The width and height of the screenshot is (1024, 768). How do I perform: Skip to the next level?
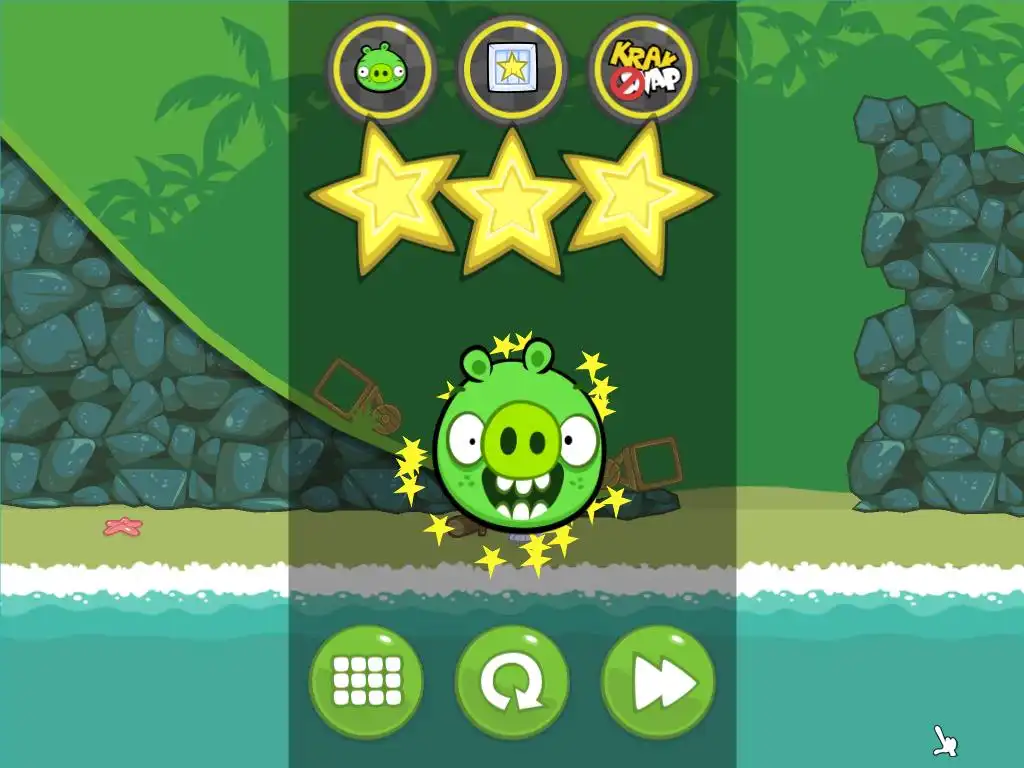click(x=658, y=682)
